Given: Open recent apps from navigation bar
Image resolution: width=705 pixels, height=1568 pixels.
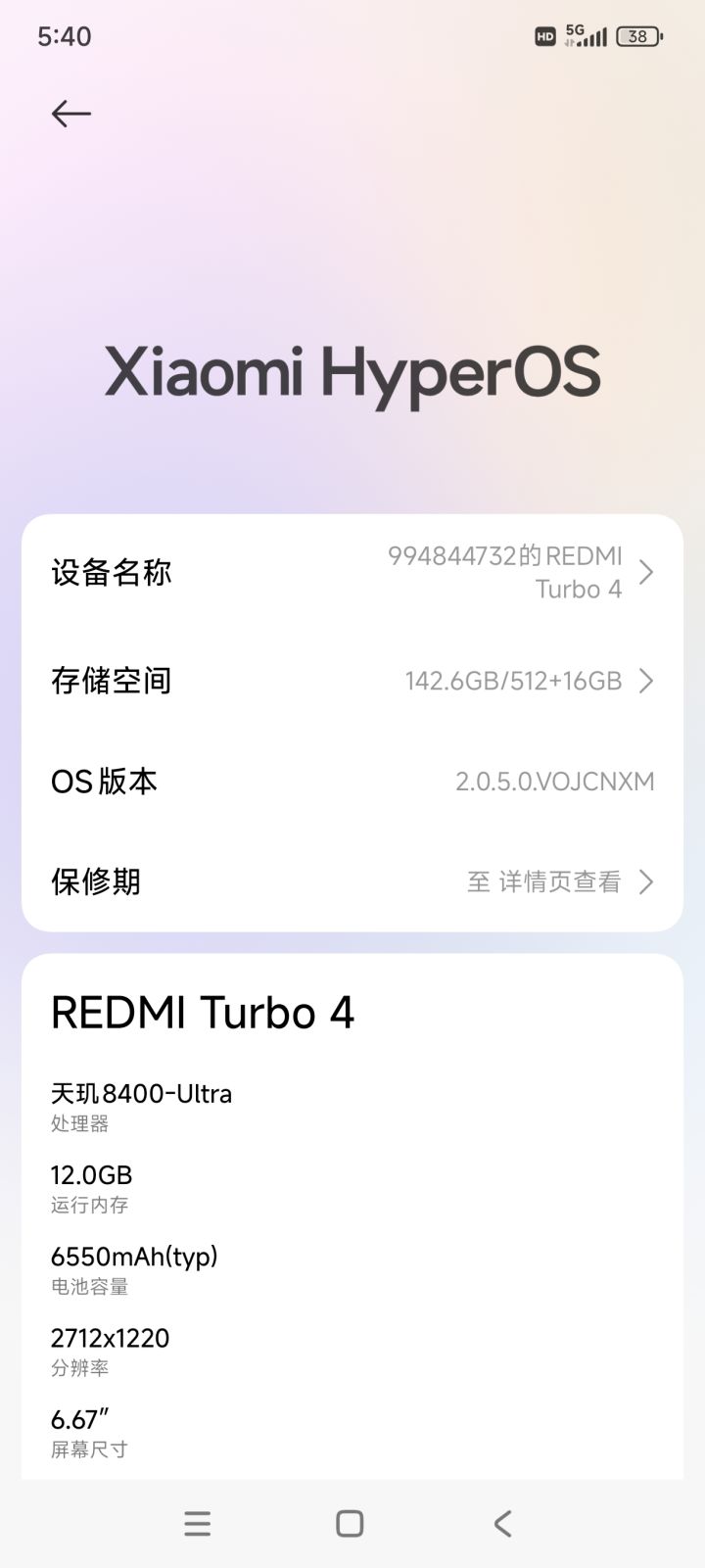Looking at the screenshot, I should point(198,1523).
